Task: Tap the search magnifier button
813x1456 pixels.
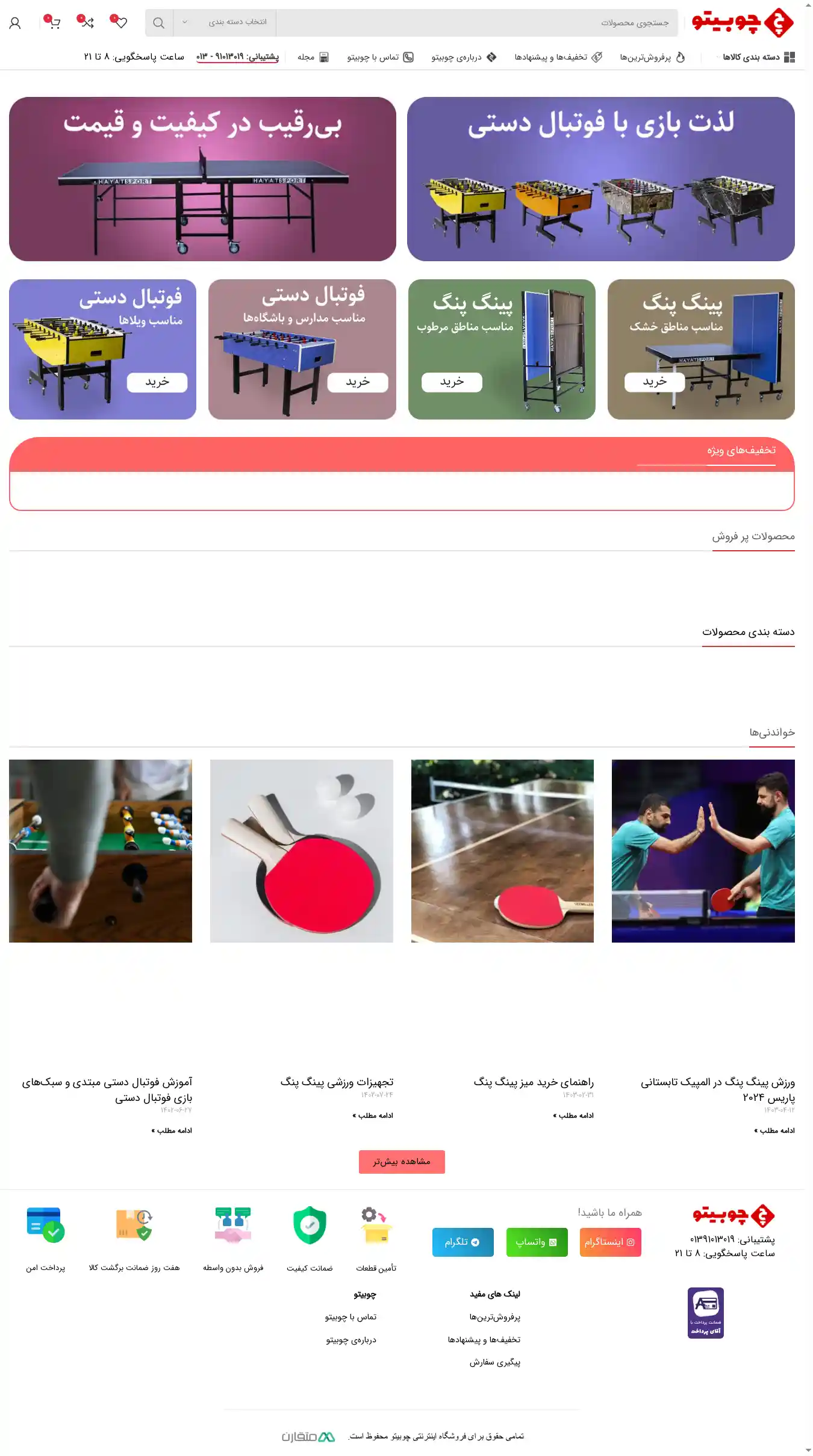Action: (158, 23)
